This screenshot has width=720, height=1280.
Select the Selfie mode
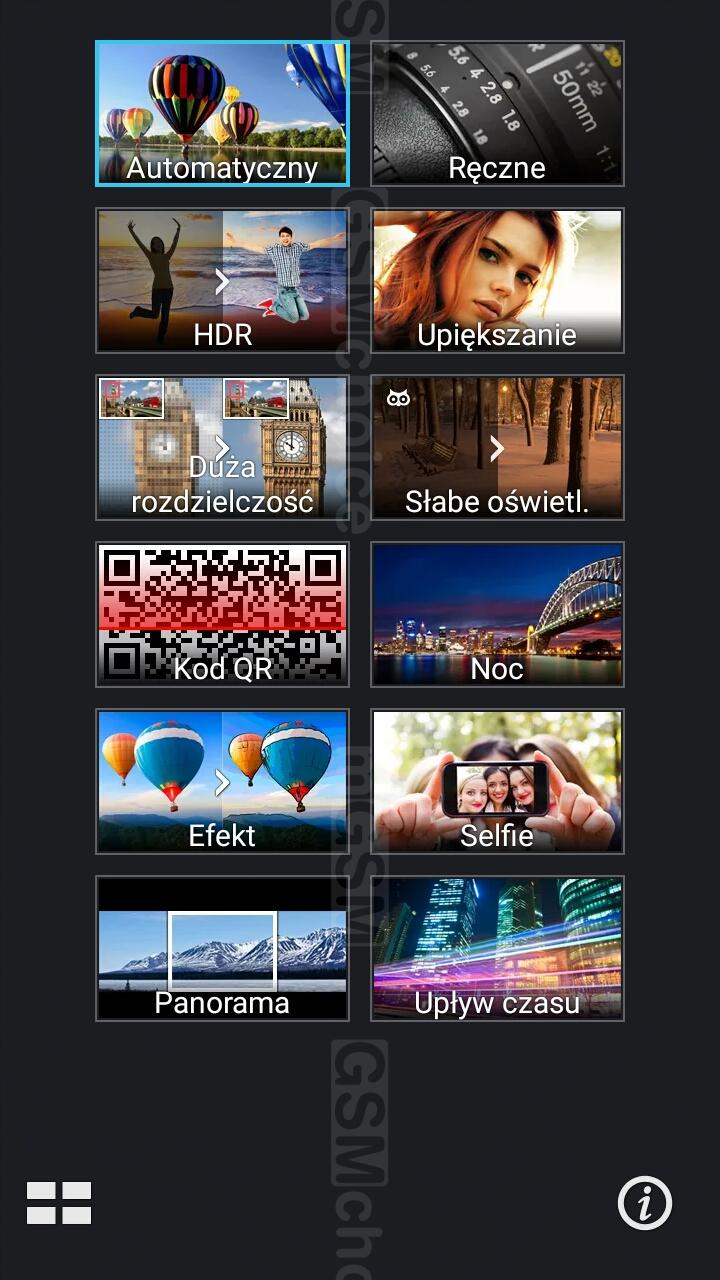point(497,782)
